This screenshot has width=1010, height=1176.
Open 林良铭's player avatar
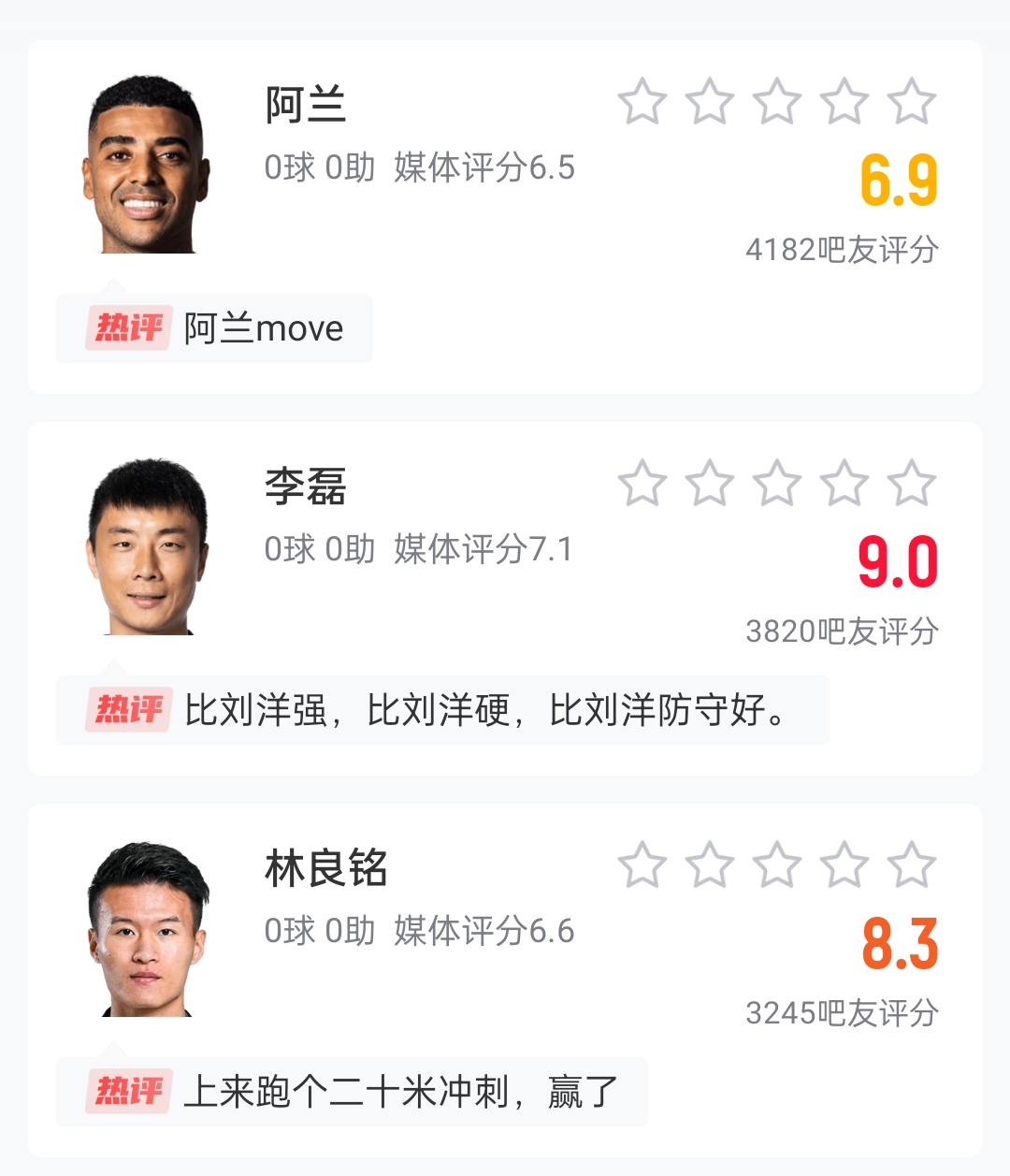coord(146,929)
